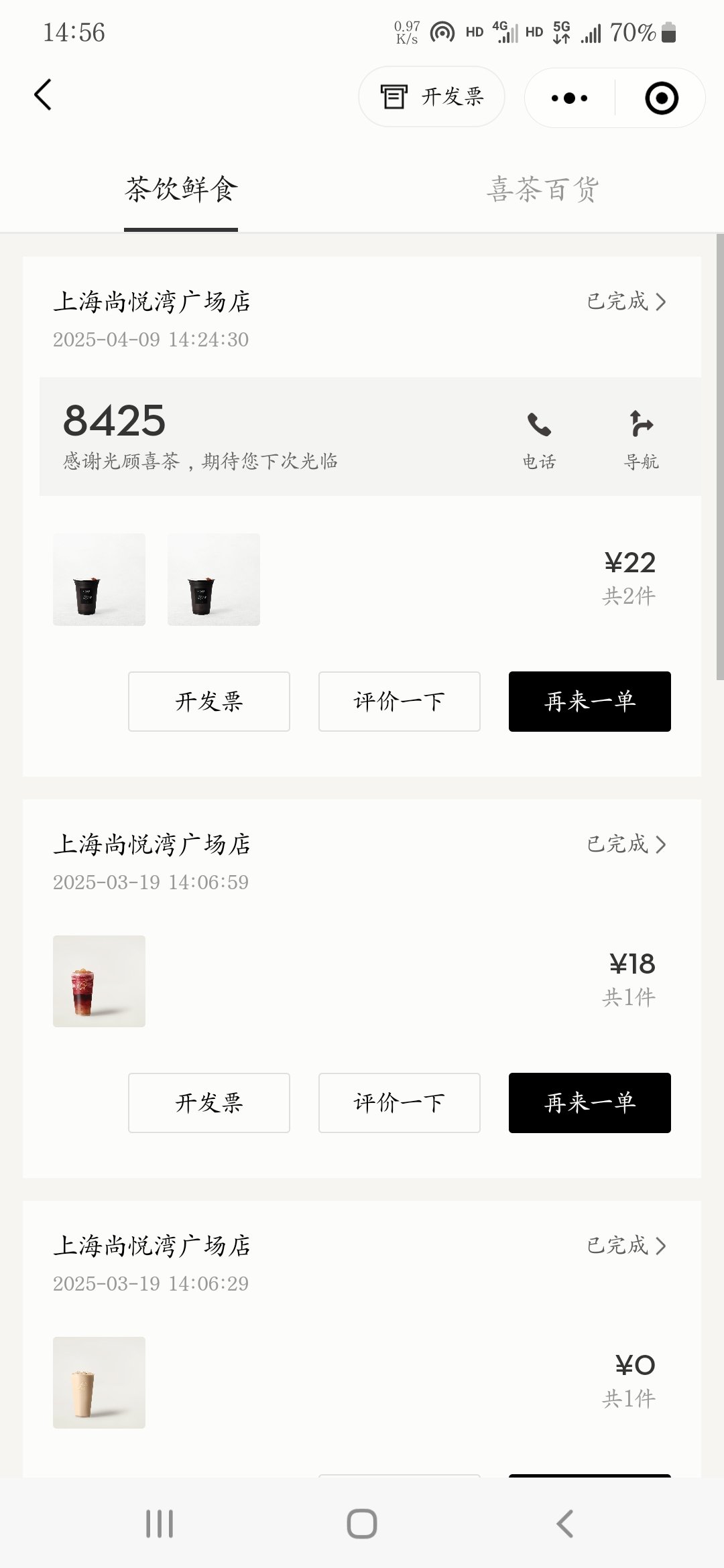Tap 评价一下 for the ¥22 order
This screenshot has height=1568, width=724.
[x=400, y=702]
